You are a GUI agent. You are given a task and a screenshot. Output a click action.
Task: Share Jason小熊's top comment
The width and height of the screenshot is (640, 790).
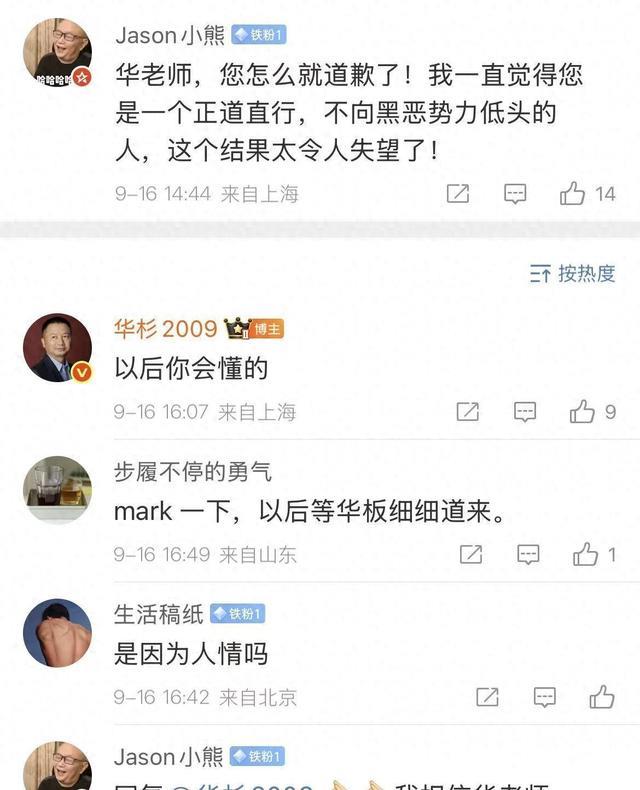pos(458,194)
